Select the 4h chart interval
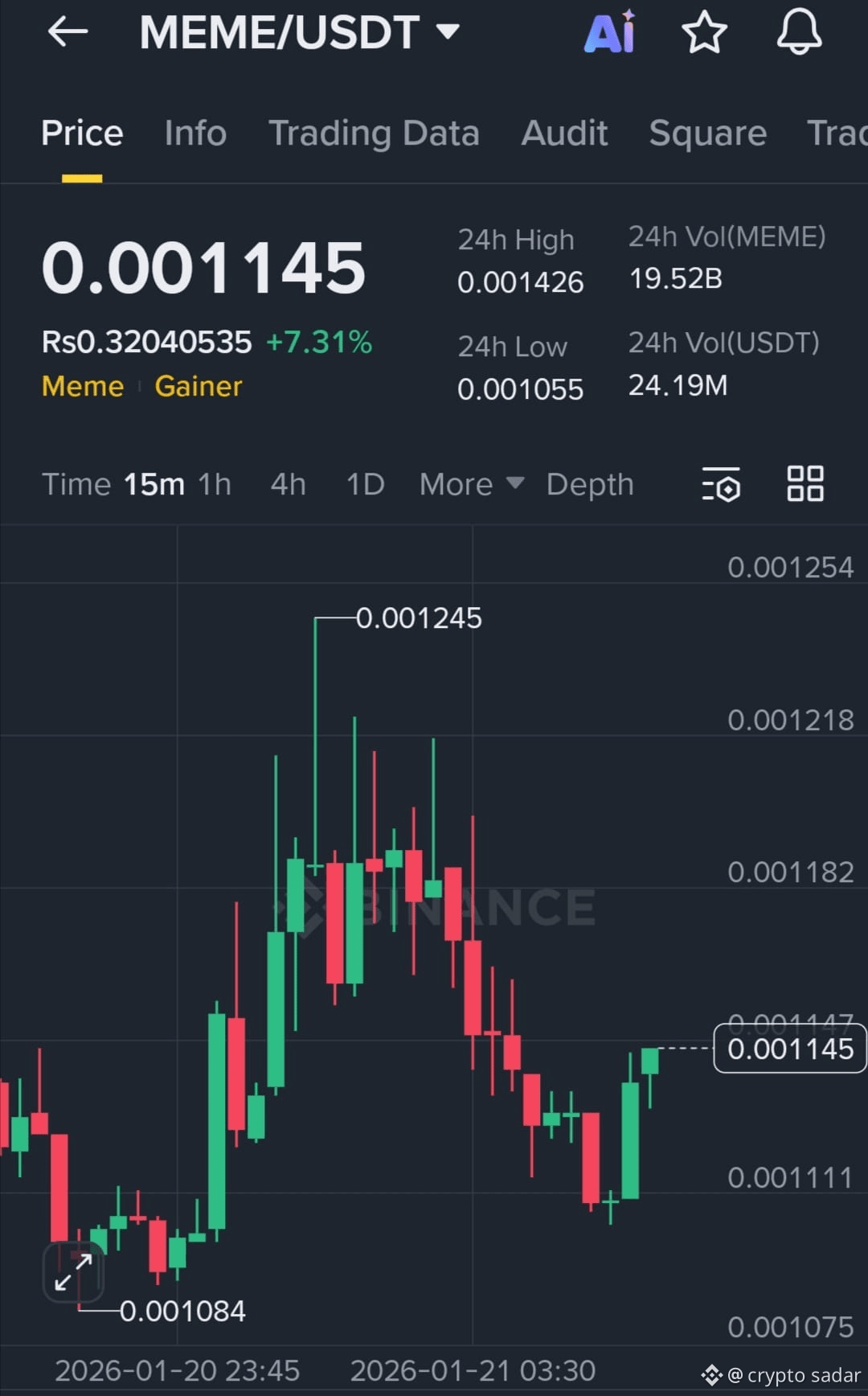The width and height of the screenshot is (868, 1396). [288, 485]
